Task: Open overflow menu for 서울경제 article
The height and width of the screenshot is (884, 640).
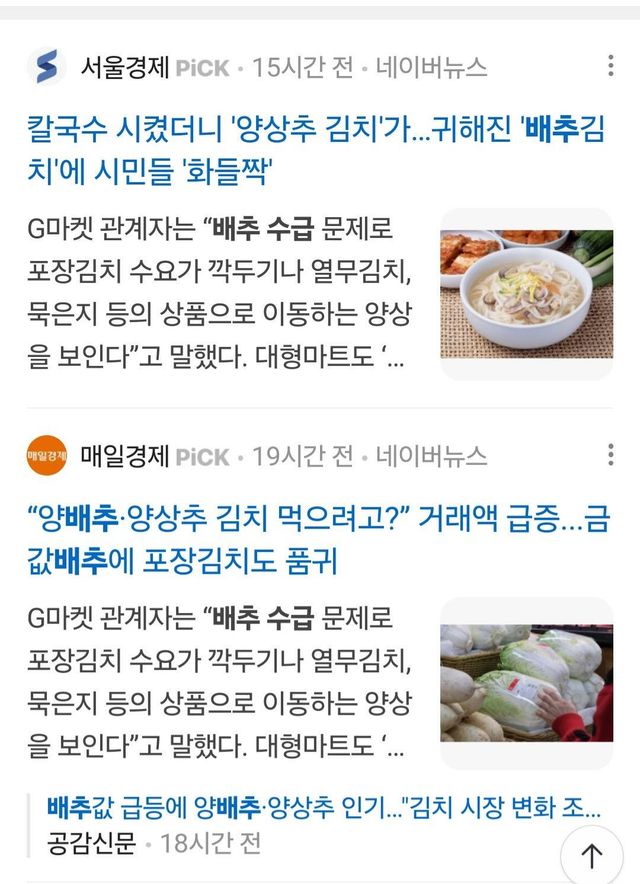Action: (x=610, y=67)
